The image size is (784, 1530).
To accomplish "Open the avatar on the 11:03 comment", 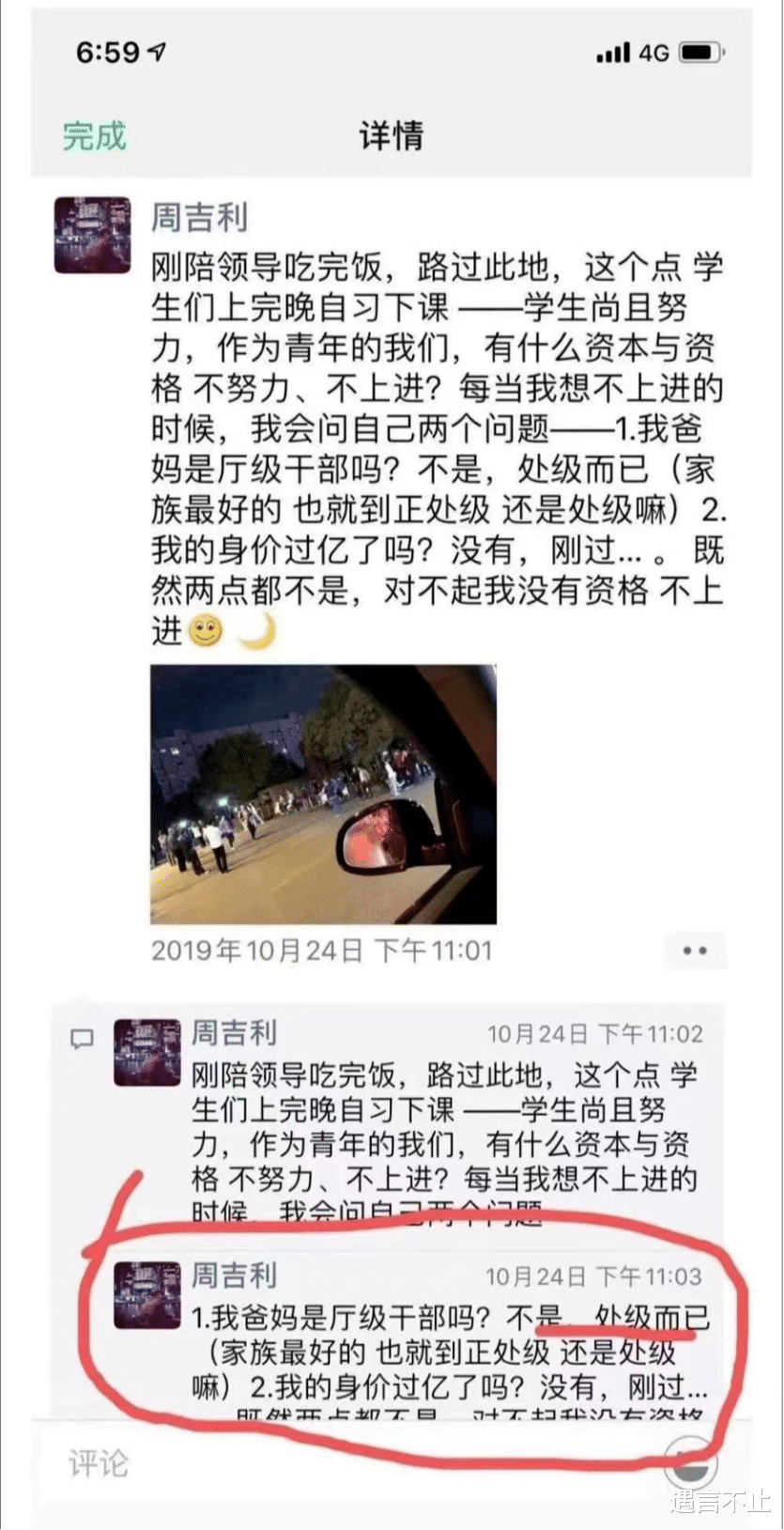I will coord(146,1295).
